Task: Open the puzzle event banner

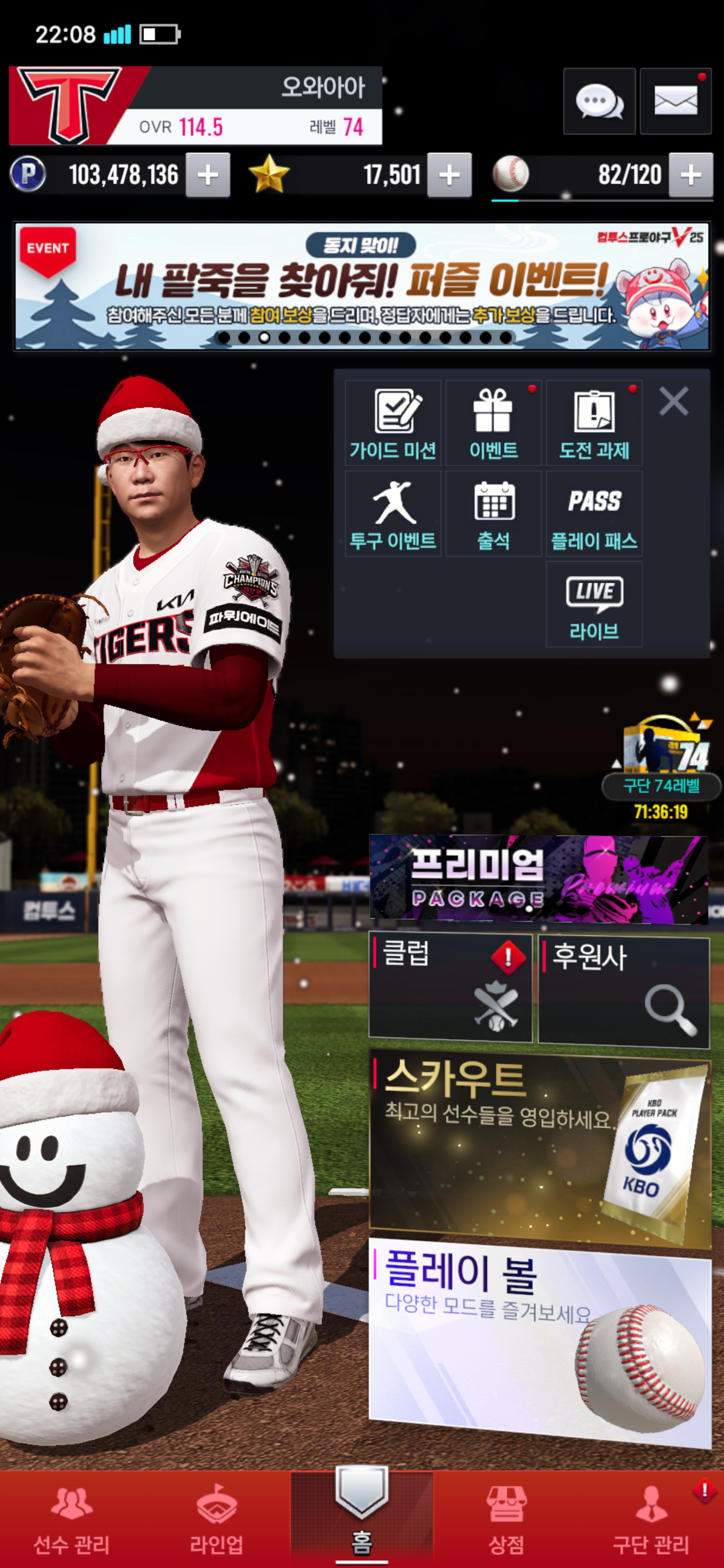Action: pos(361,286)
